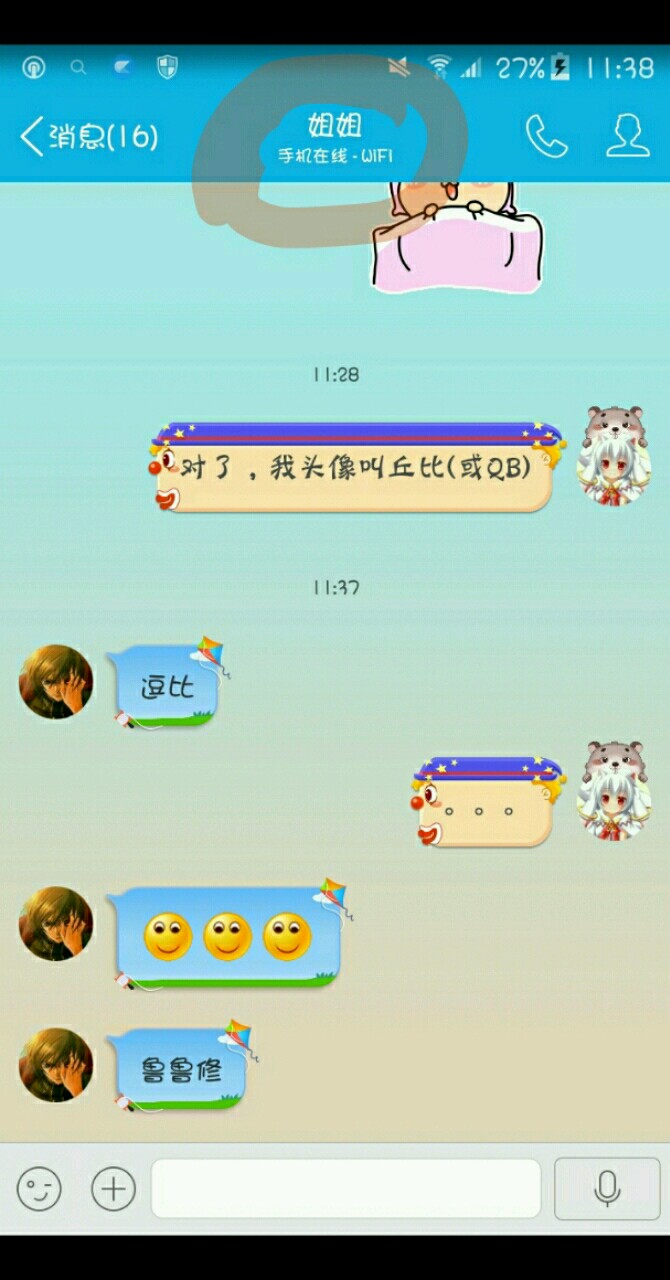Start a voice call with 姐姐
670x1280 pixels.
(x=546, y=136)
